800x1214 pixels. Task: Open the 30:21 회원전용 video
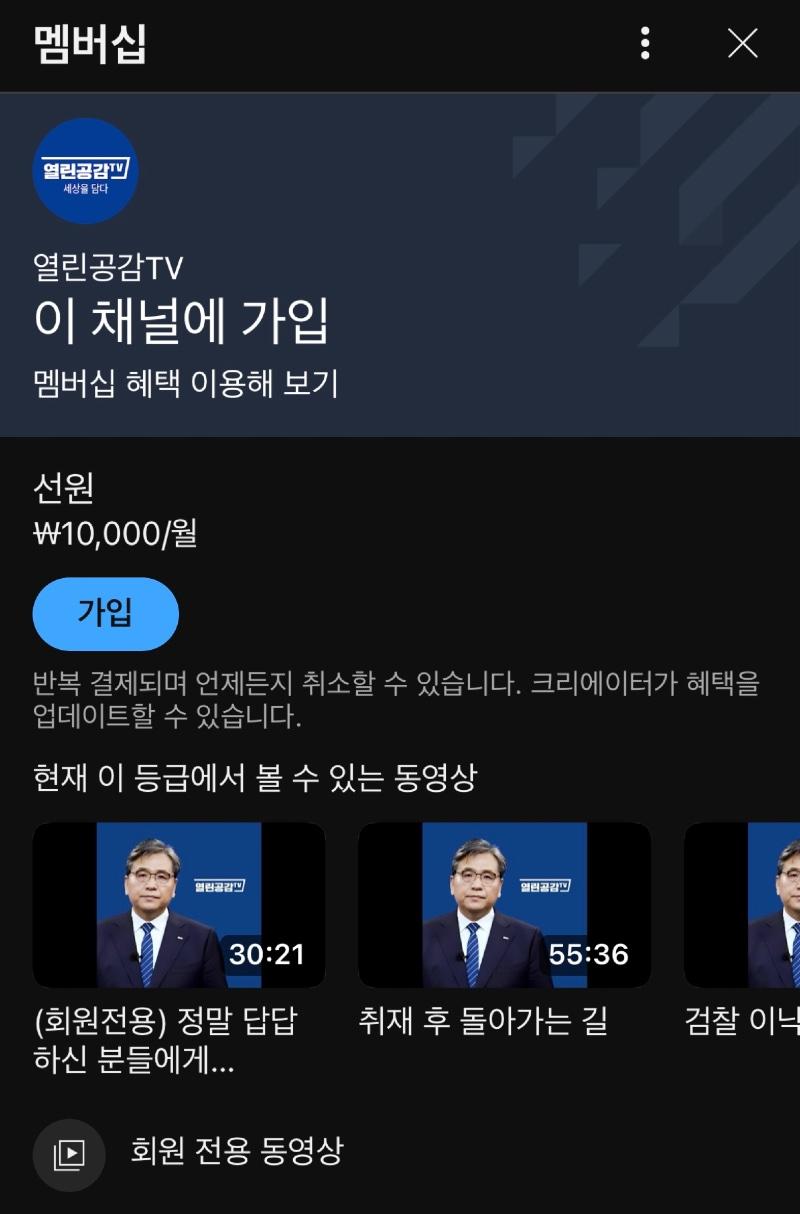(x=179, y=905)
